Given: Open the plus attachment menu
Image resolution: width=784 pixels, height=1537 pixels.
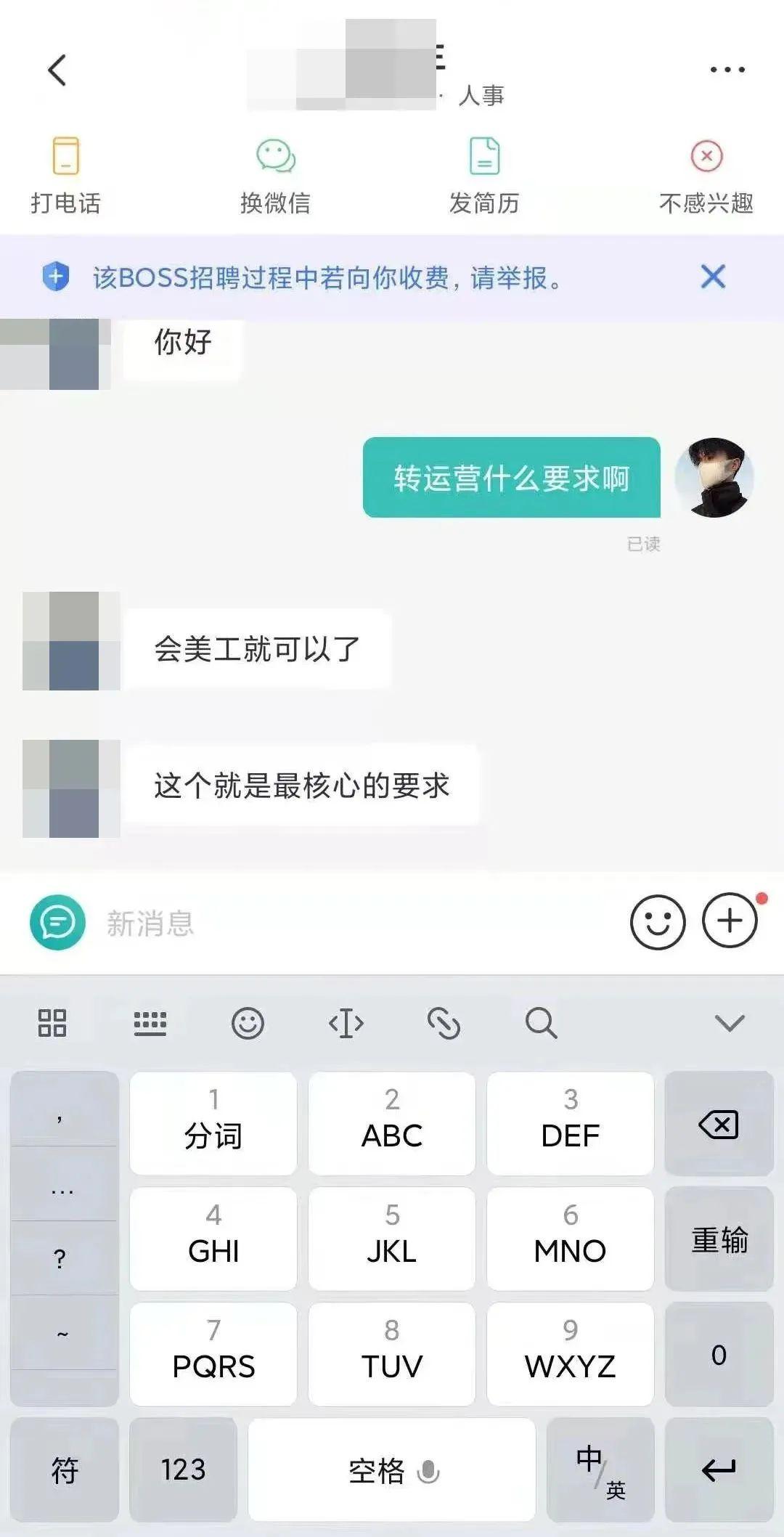Looking at the screenshot, I should tap(730, 921).
